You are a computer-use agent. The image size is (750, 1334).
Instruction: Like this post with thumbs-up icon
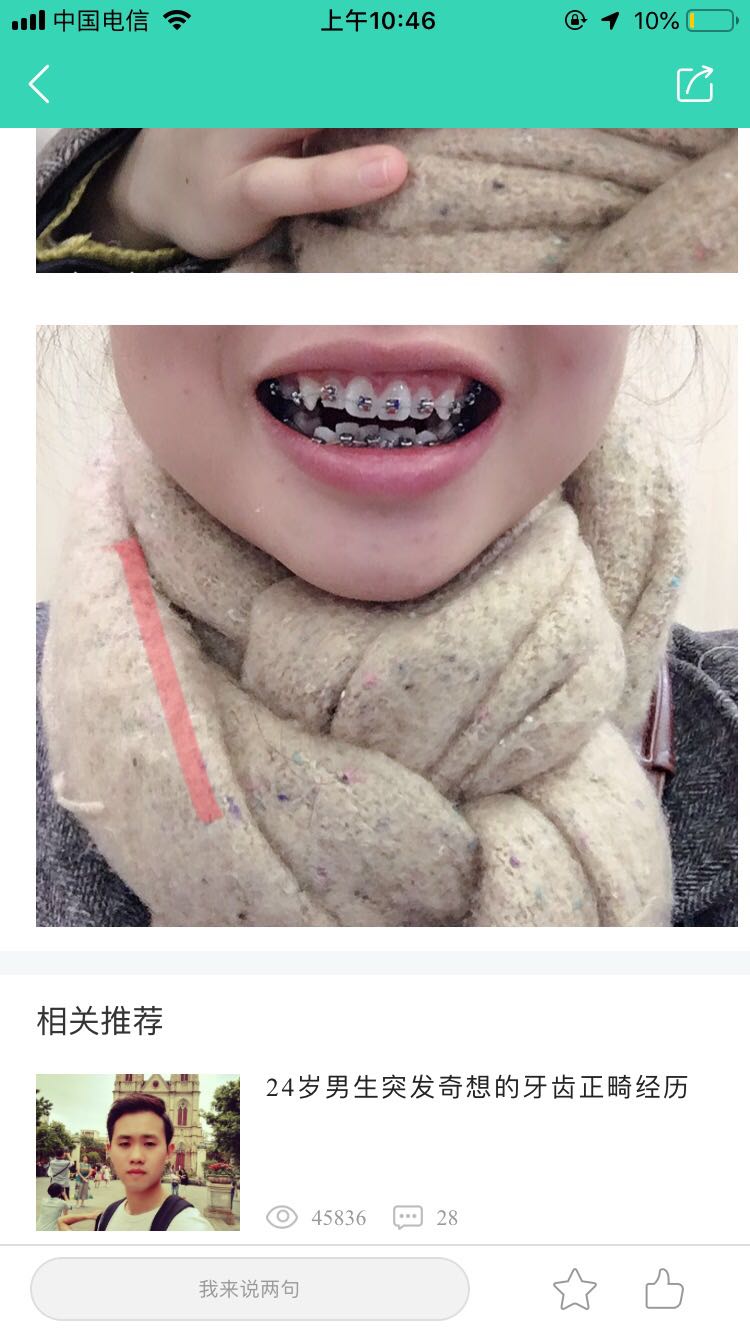point(664,1289)
